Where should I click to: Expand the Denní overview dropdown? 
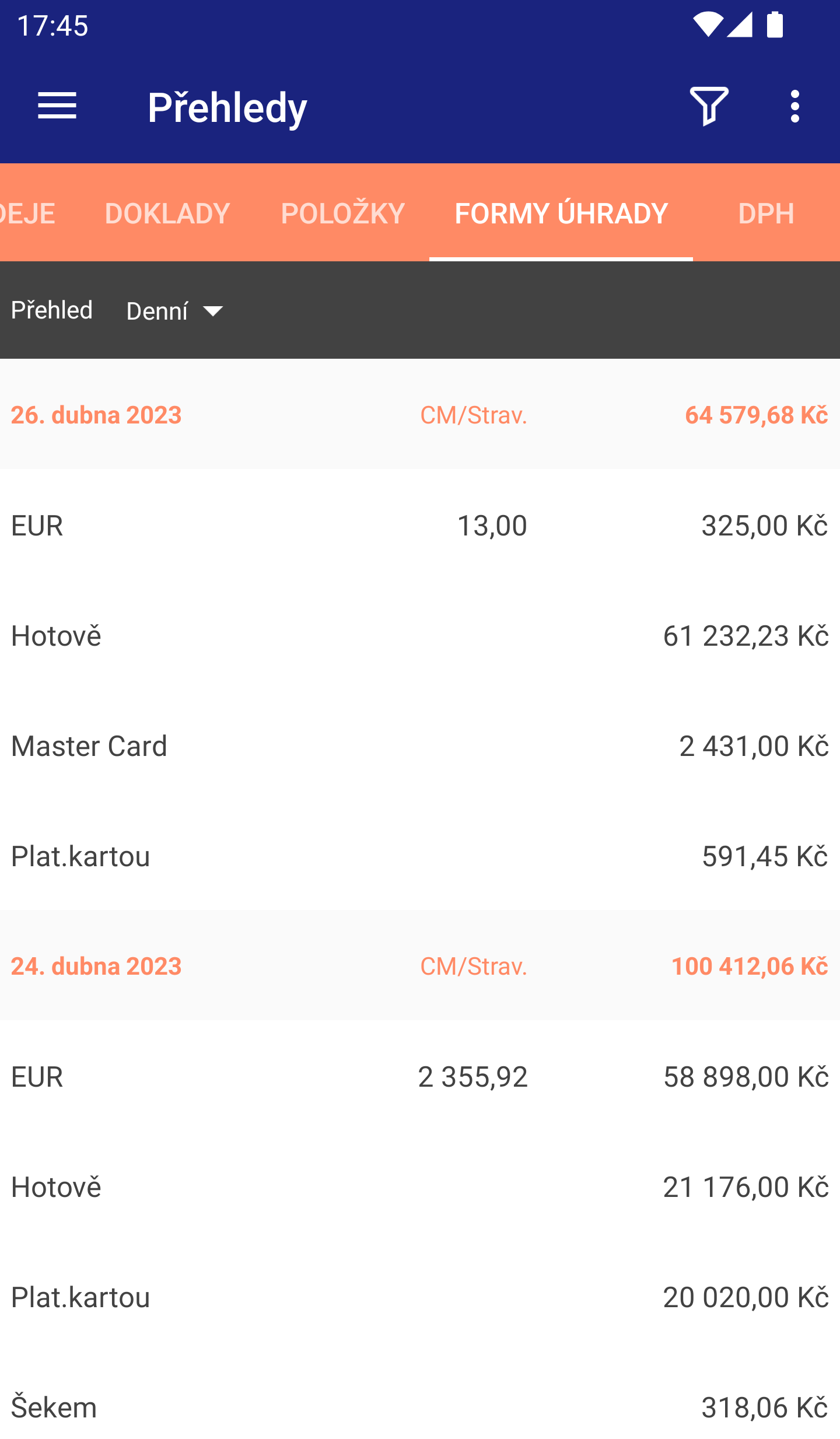[x=175, y=311]
